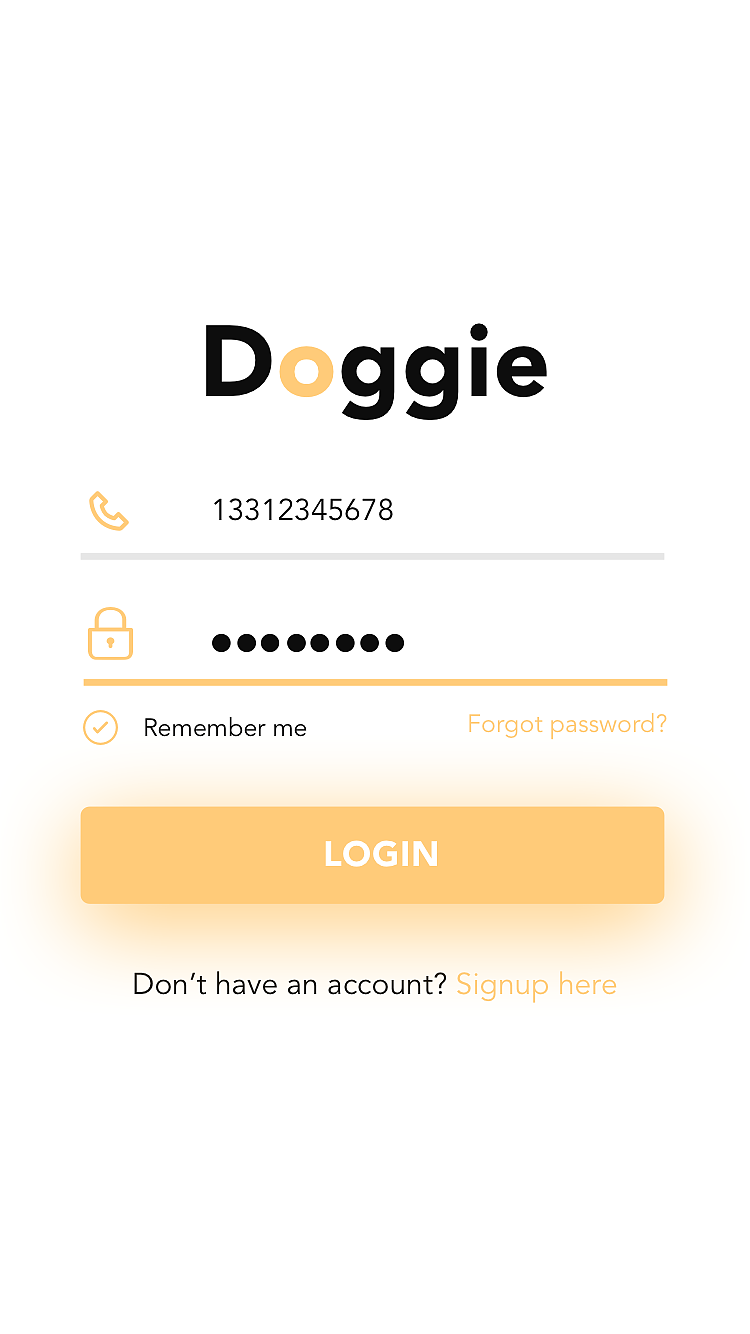Uncheck the Remember me checkbox
The image size is (750, 1334).
101,728
